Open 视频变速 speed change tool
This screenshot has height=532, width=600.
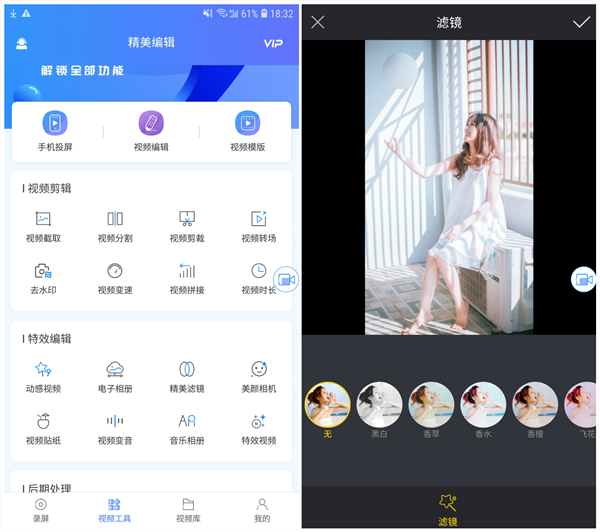115,278
